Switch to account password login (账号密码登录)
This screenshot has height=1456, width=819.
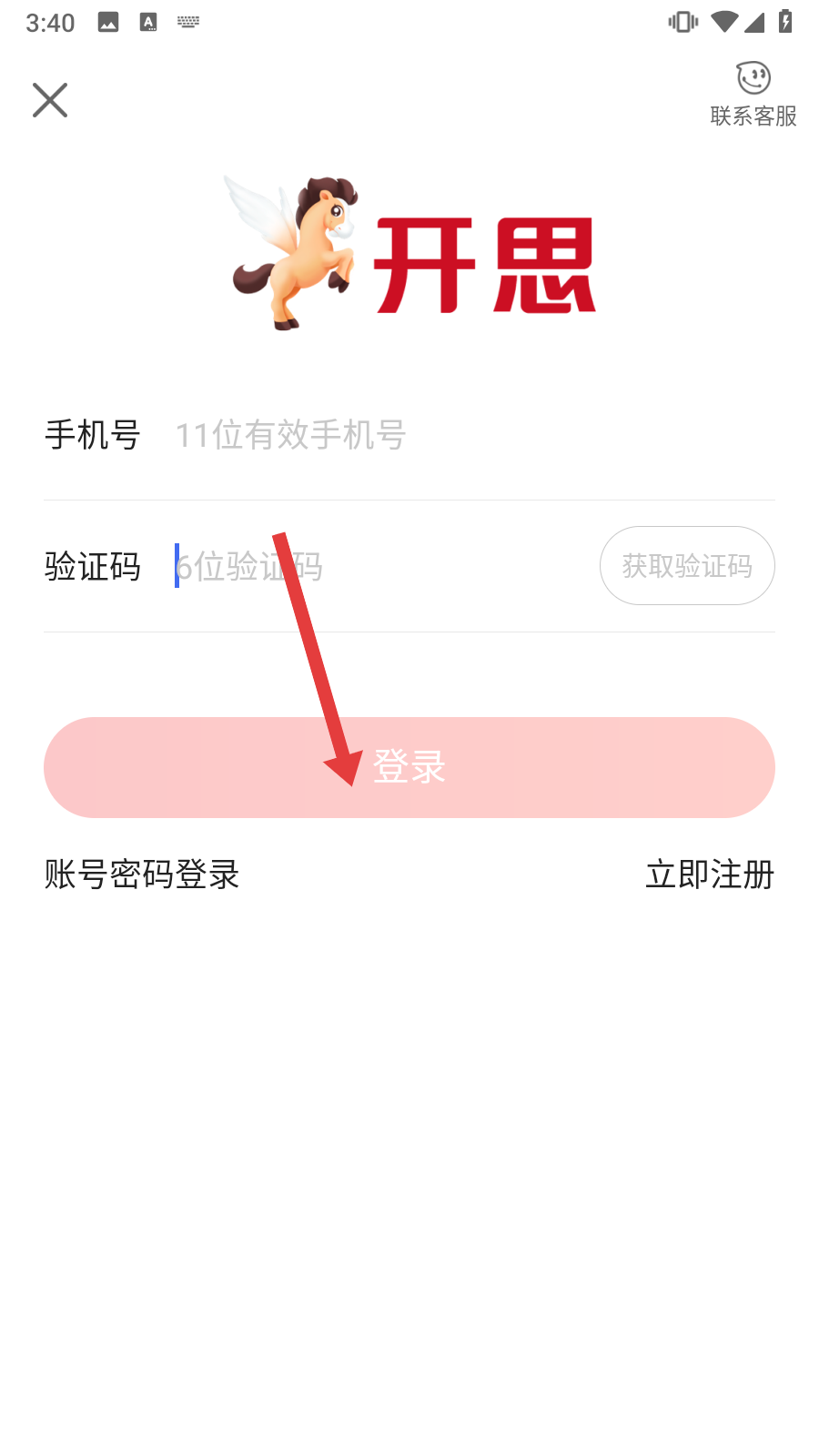click(142, 875)
